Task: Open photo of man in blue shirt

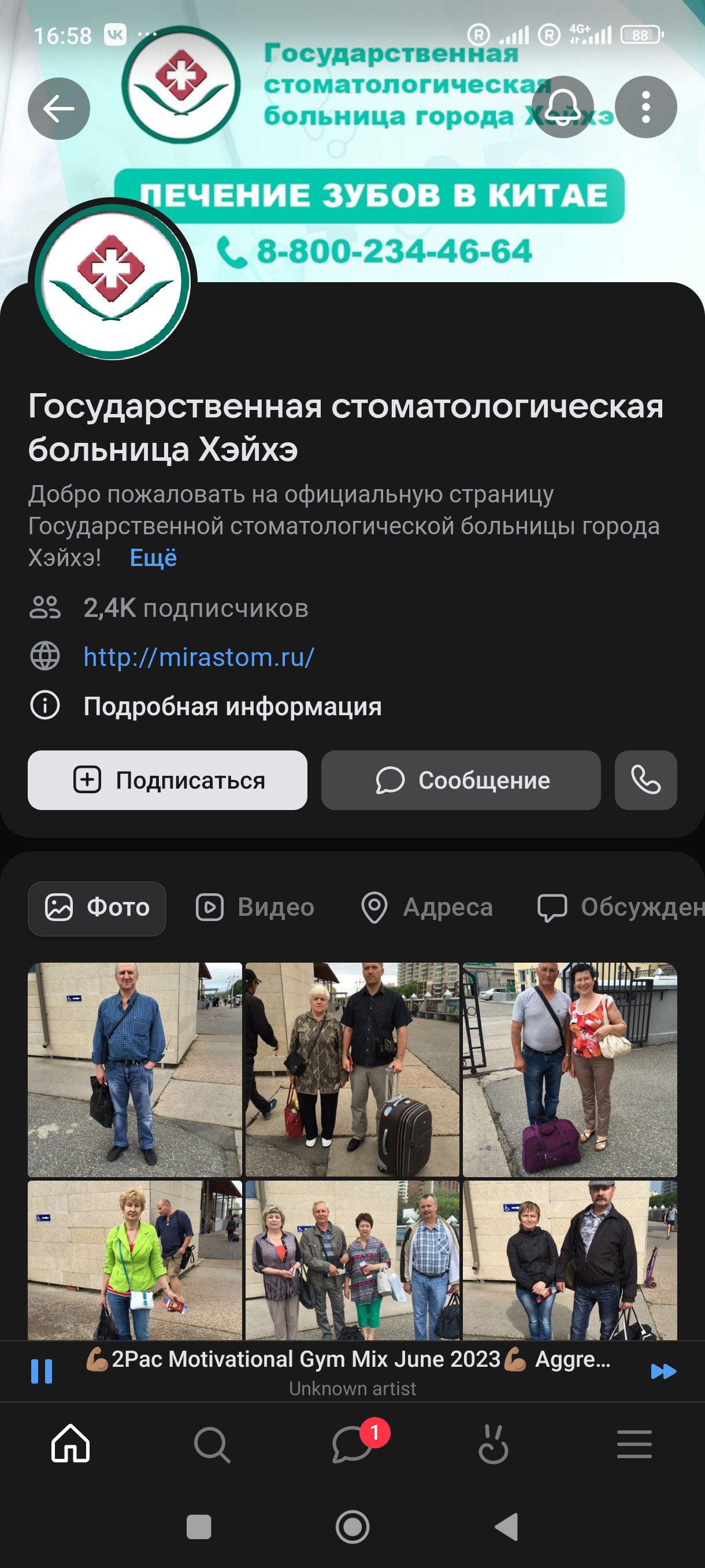Action: pyautogui.click(x=135, y=1070)
